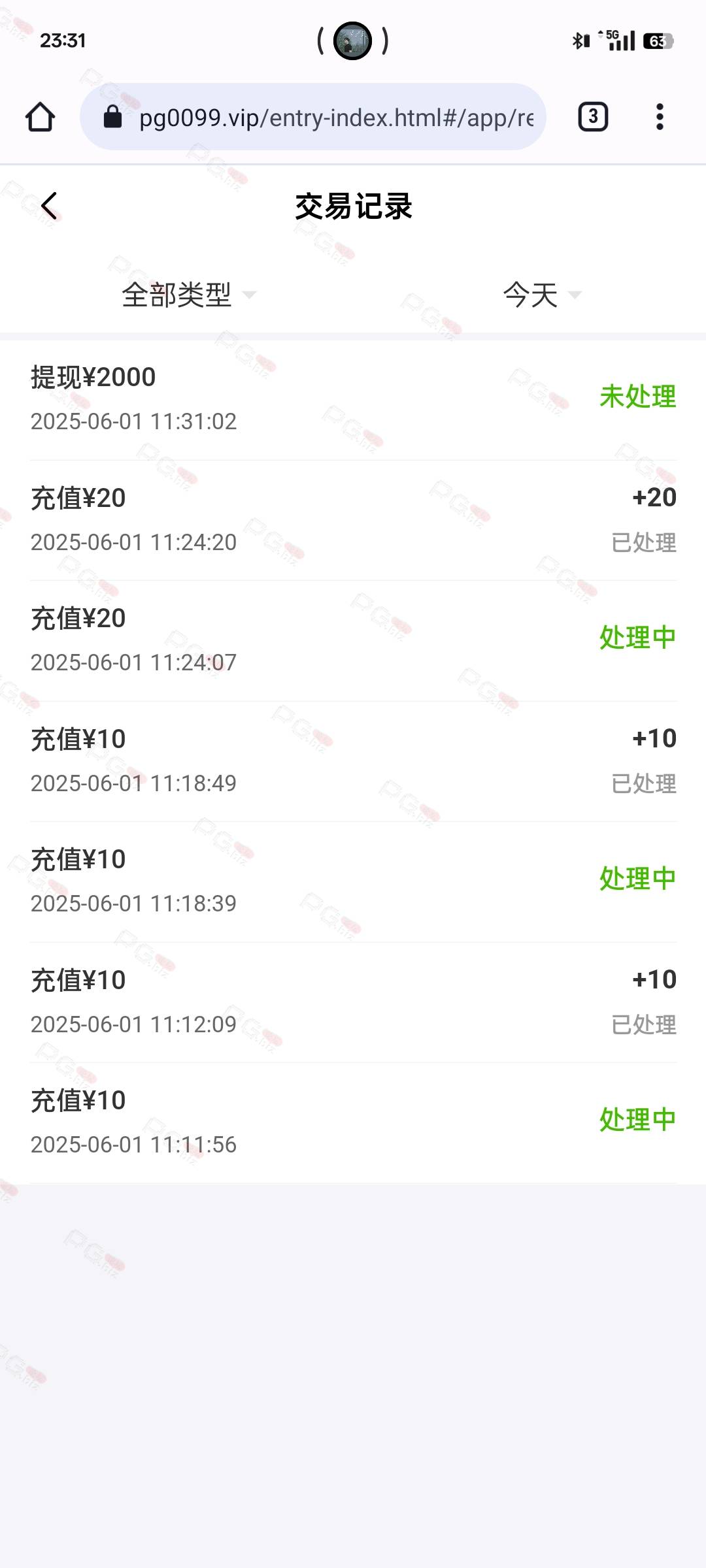Open the 充值¥10 record at 11:11:56

coord(353,1123)
